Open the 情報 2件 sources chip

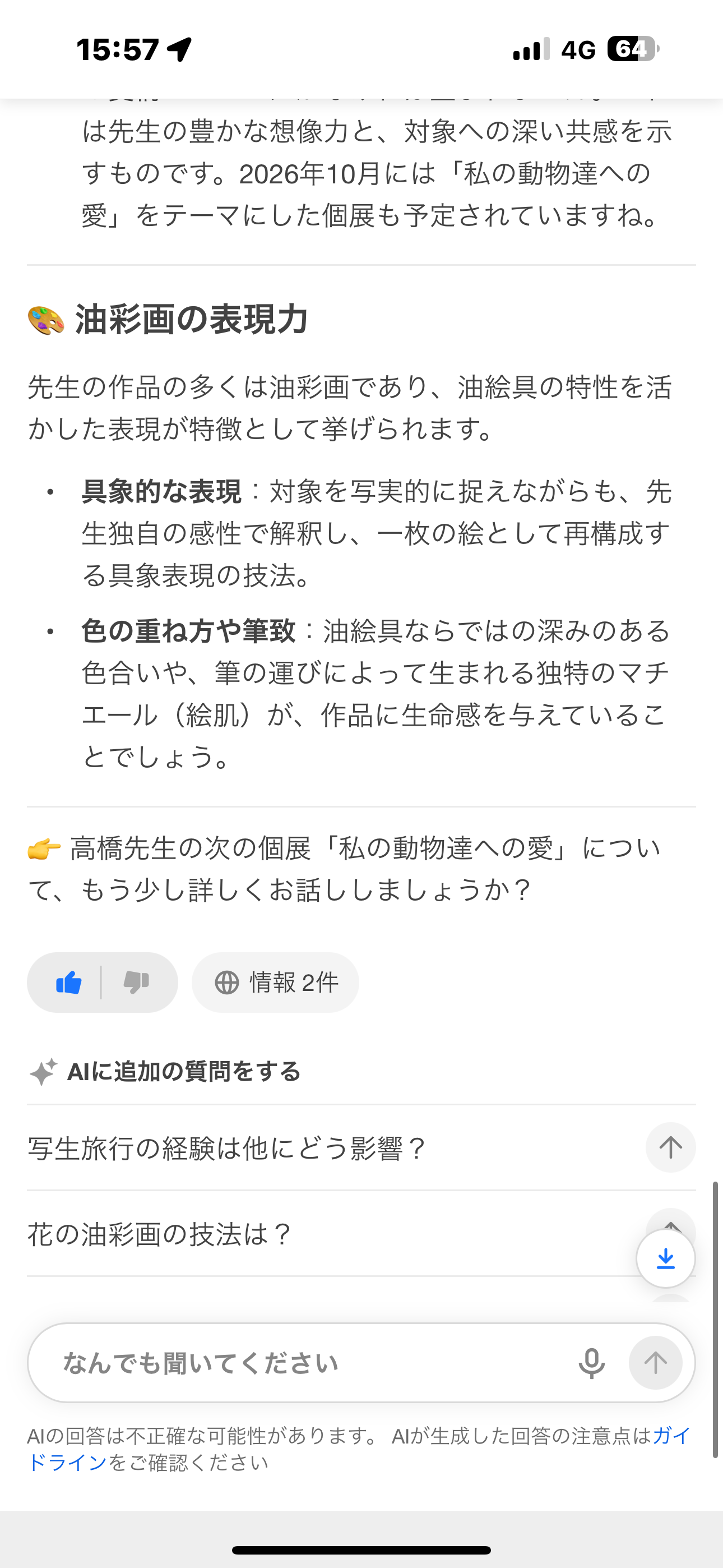[276, 983]
